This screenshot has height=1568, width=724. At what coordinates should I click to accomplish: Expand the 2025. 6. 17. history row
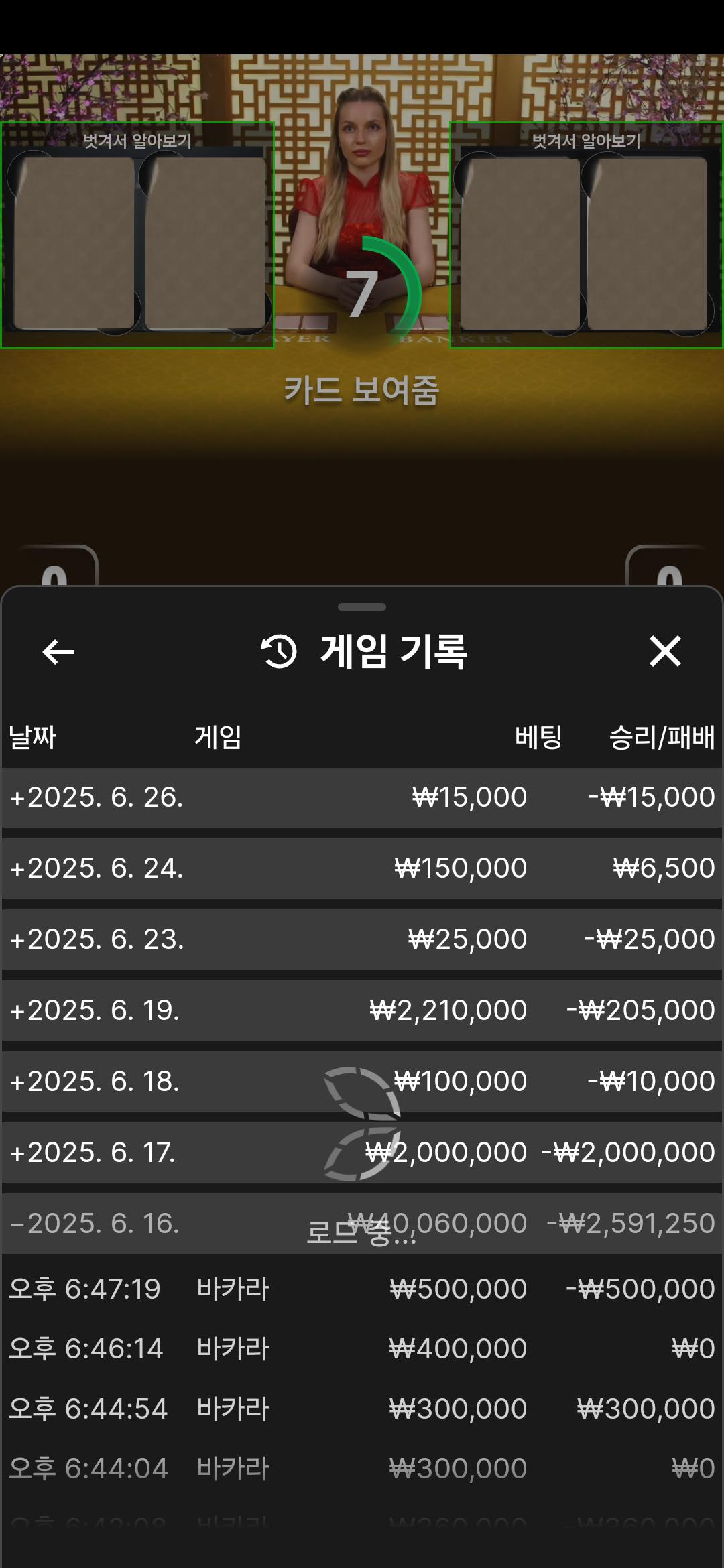coord(362,1153)
